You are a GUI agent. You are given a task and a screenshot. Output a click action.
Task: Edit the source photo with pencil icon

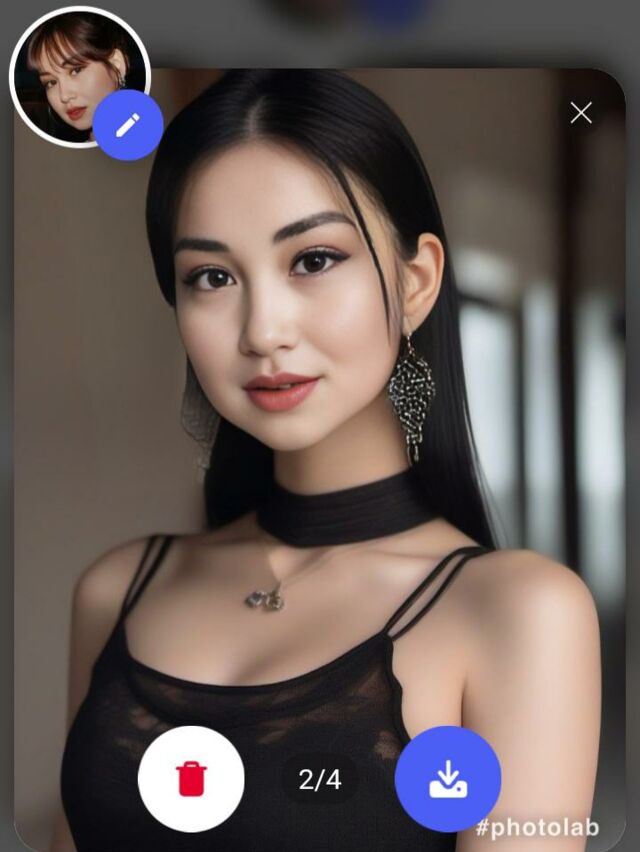(x=128, y=125)
